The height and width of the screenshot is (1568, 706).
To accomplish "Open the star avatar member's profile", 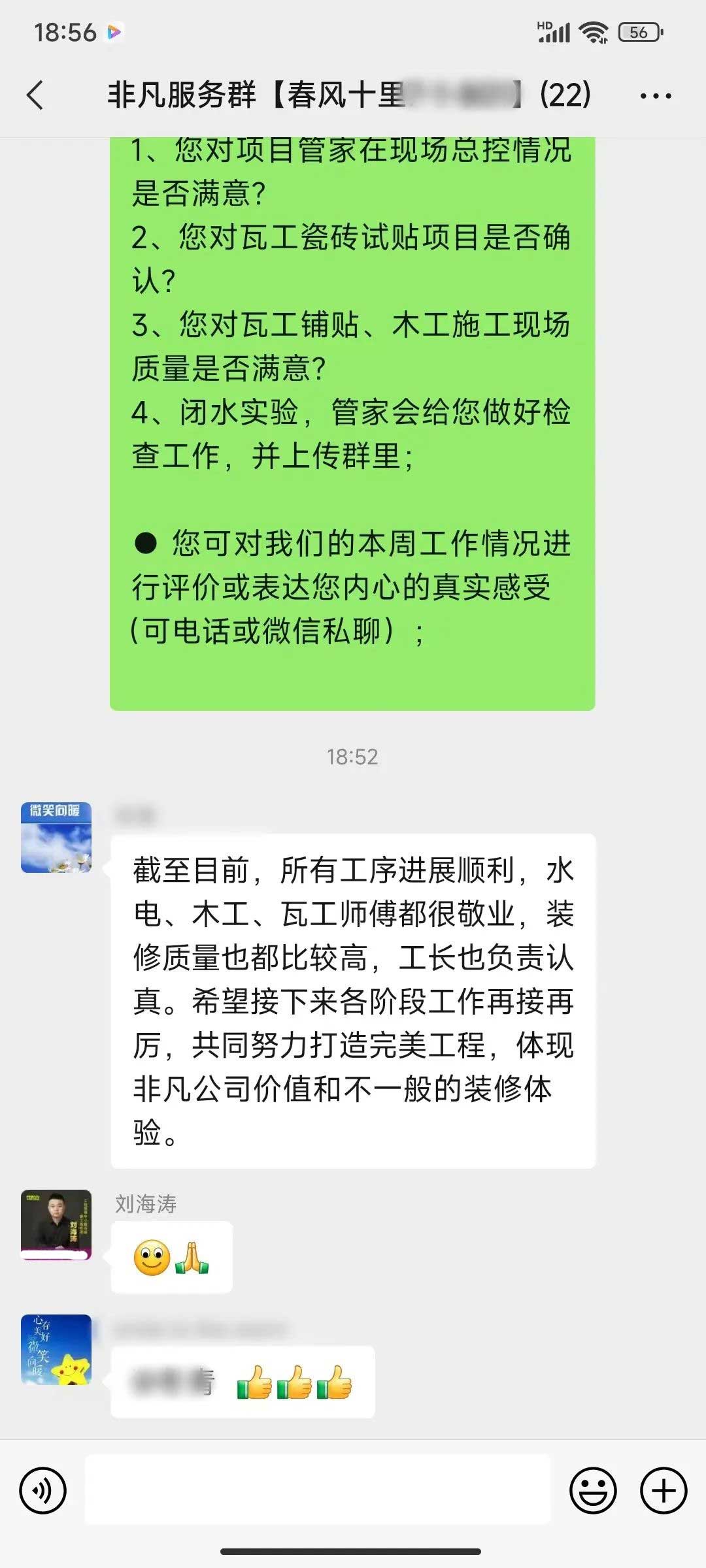I will [56, 1349].
